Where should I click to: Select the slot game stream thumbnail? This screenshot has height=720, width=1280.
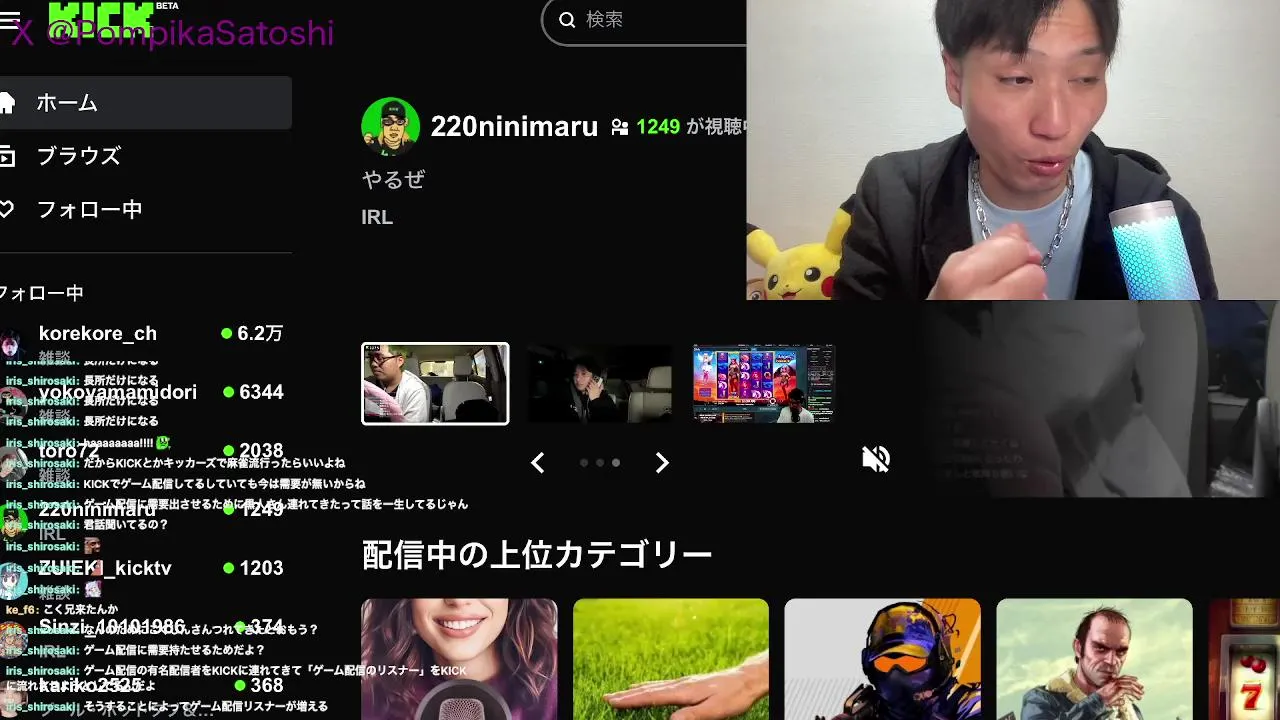point(764,384)
